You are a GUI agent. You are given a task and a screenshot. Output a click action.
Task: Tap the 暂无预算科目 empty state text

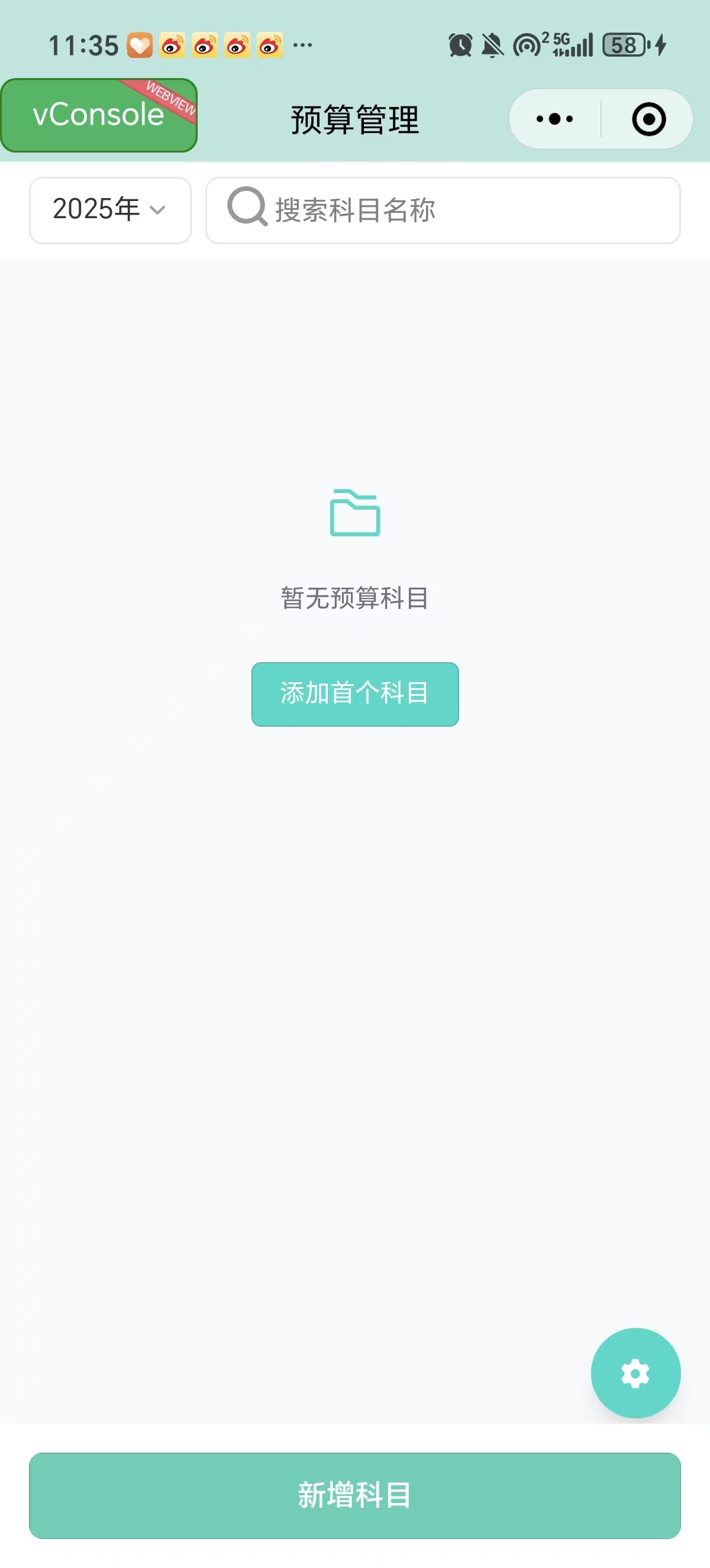tap(355, 597)
